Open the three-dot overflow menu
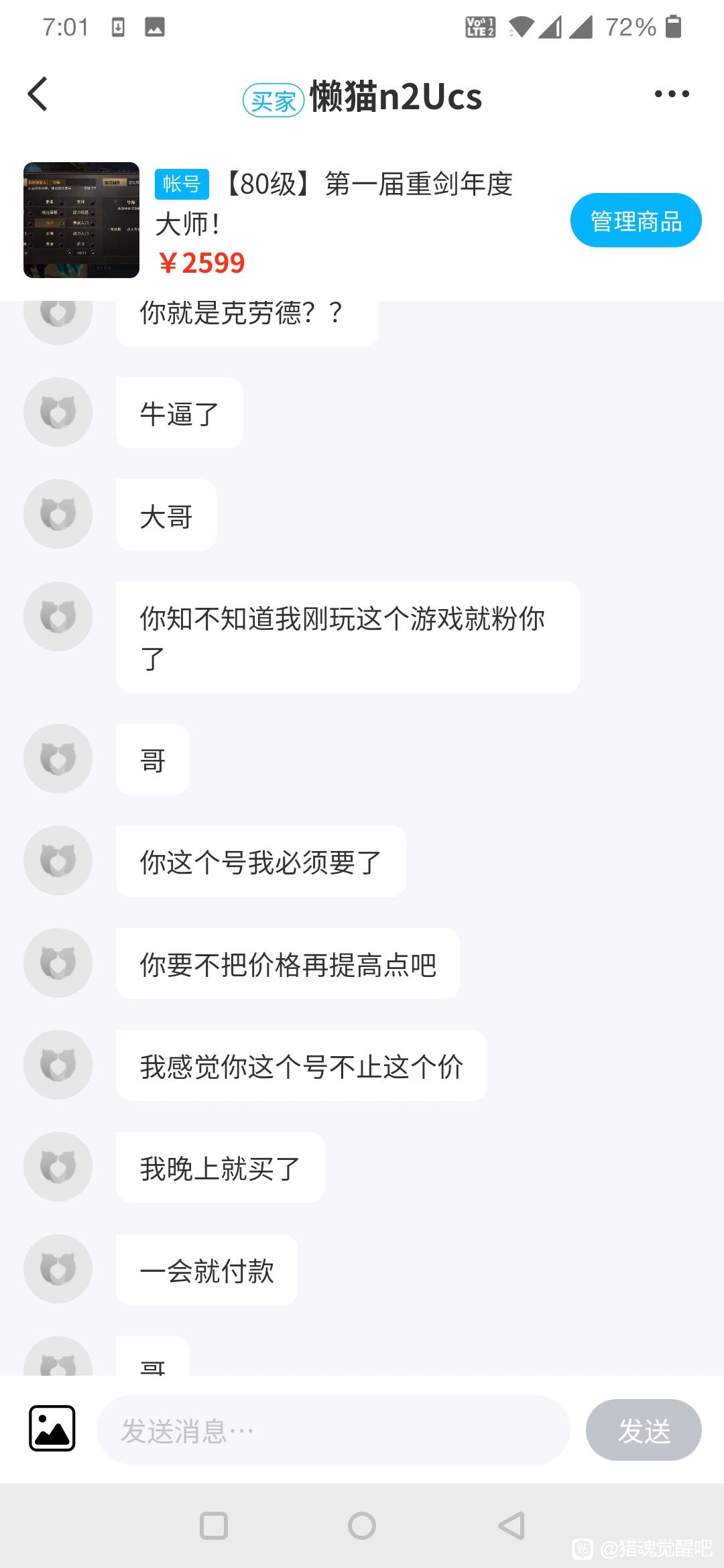724x1568 pixels. click(x=672, y=94)
